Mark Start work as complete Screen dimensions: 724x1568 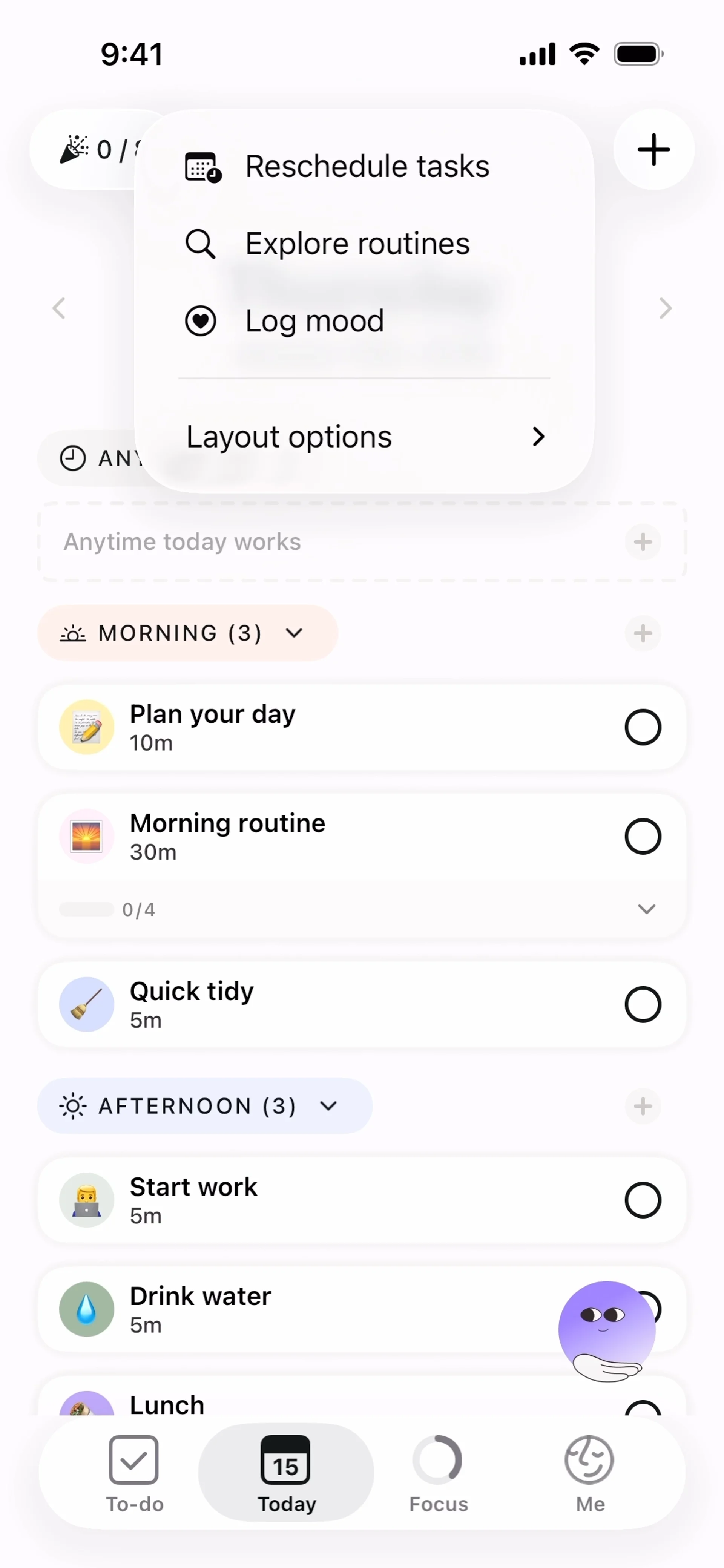[643, 1200]
